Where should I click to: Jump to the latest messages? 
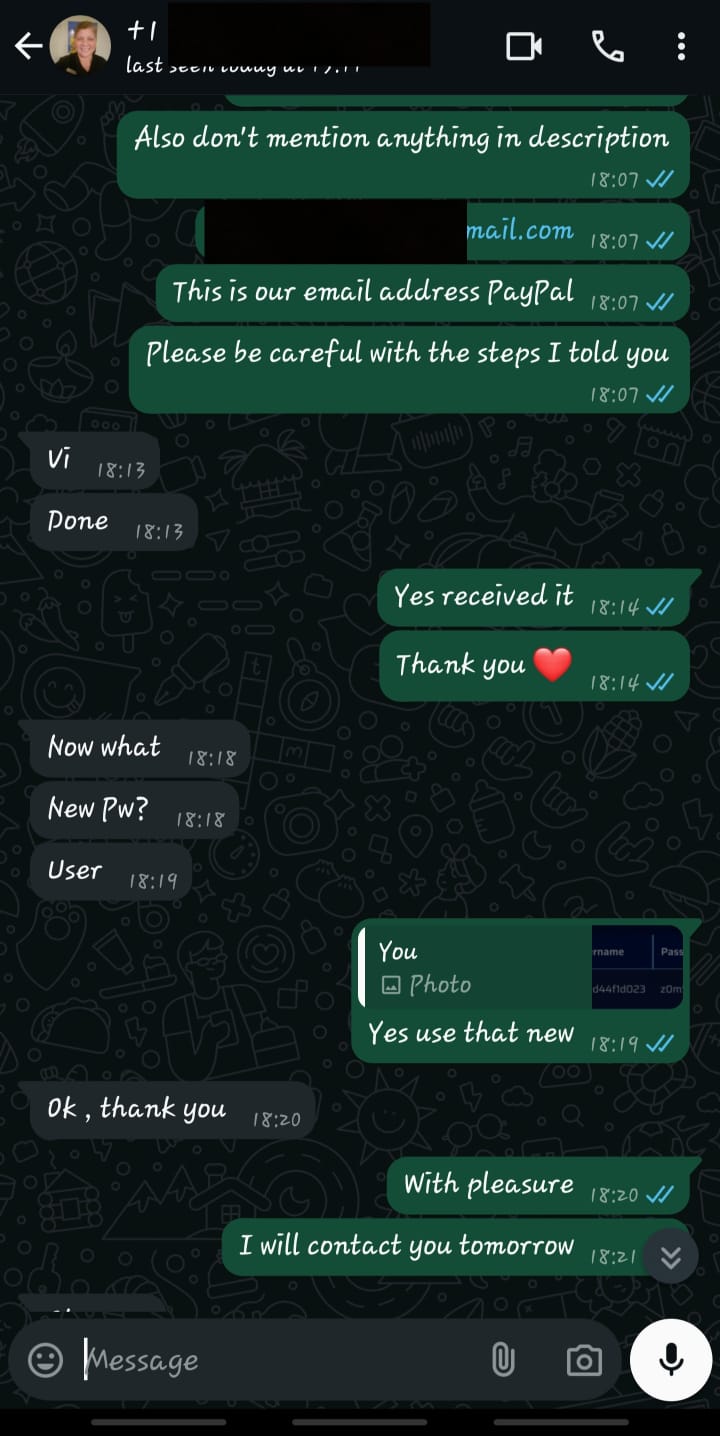[x=670, y=1258]
